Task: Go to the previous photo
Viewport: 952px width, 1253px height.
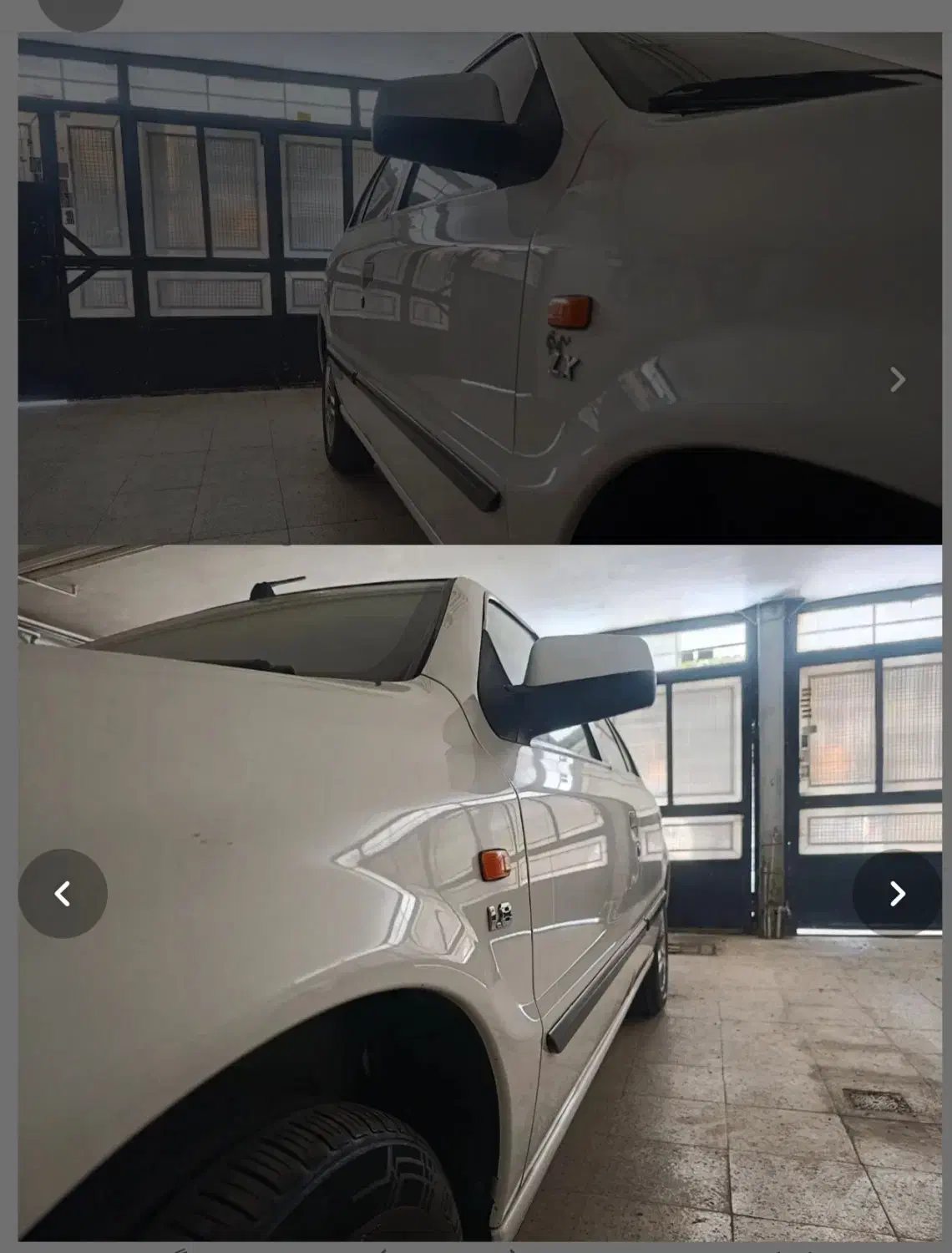Action: (x=63, y=894)
